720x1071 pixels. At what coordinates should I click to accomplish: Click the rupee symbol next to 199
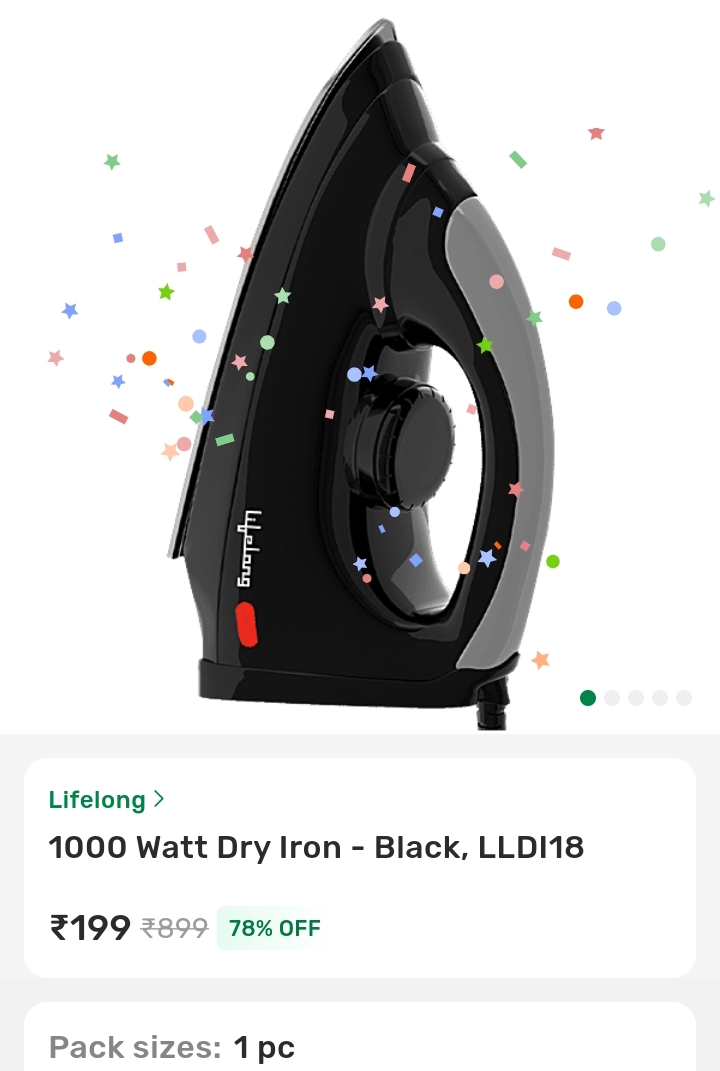[60, 927]
